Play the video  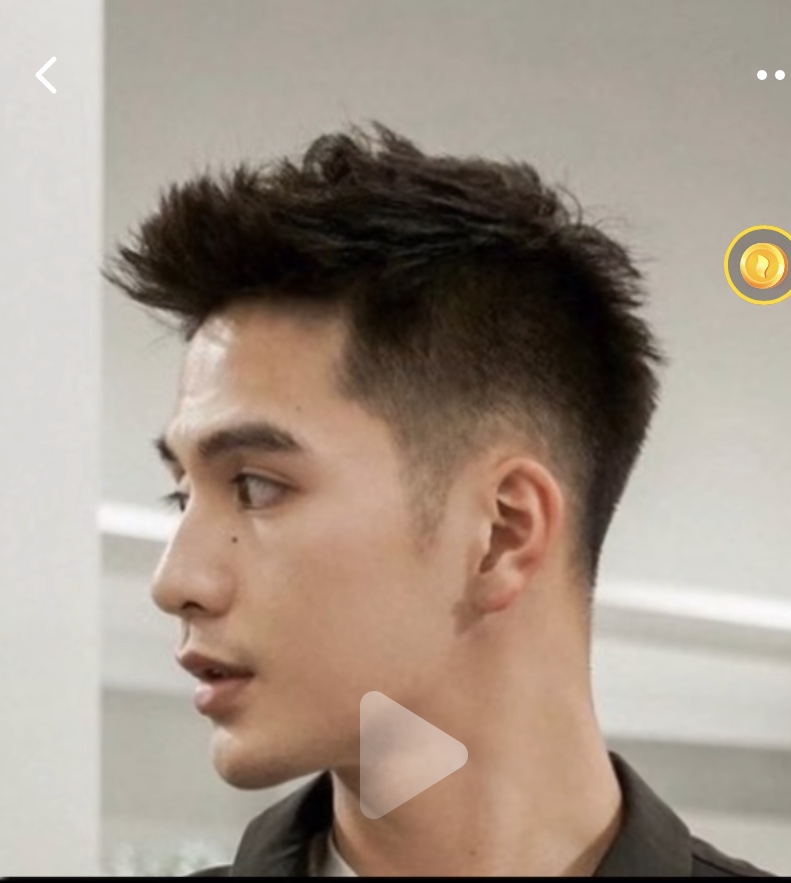tap(411, 755)
